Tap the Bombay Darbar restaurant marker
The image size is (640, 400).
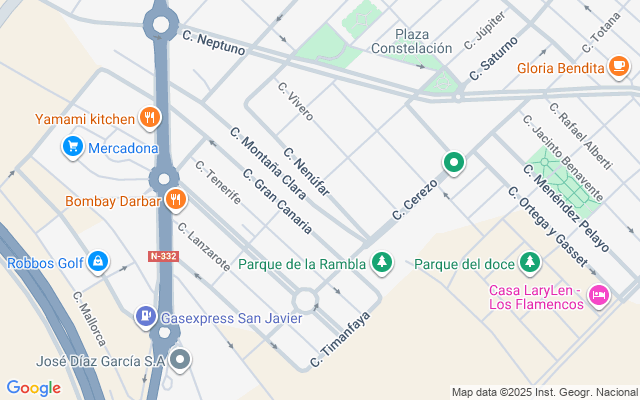click(x=175, y=199)
